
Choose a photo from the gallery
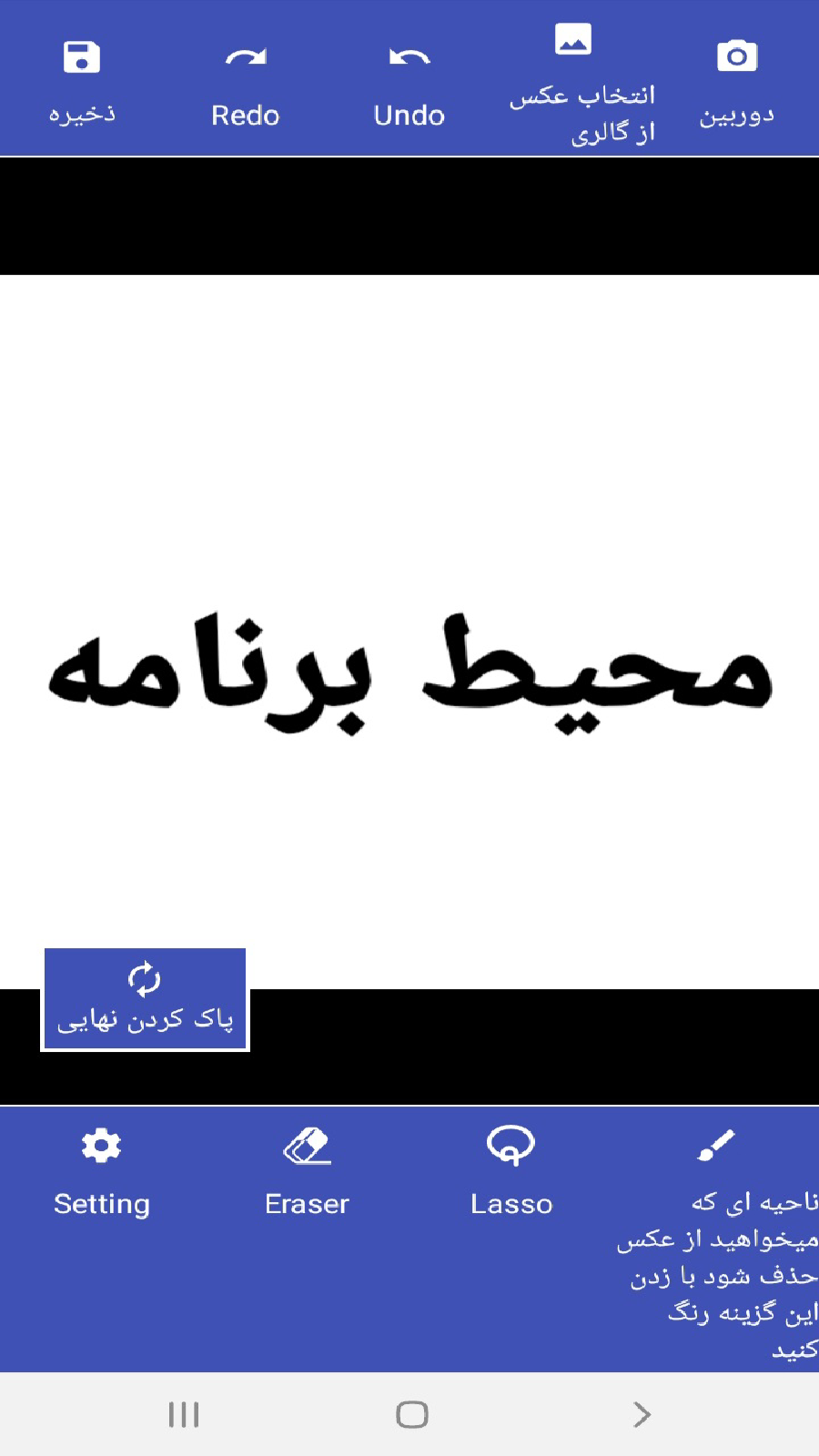575,82
